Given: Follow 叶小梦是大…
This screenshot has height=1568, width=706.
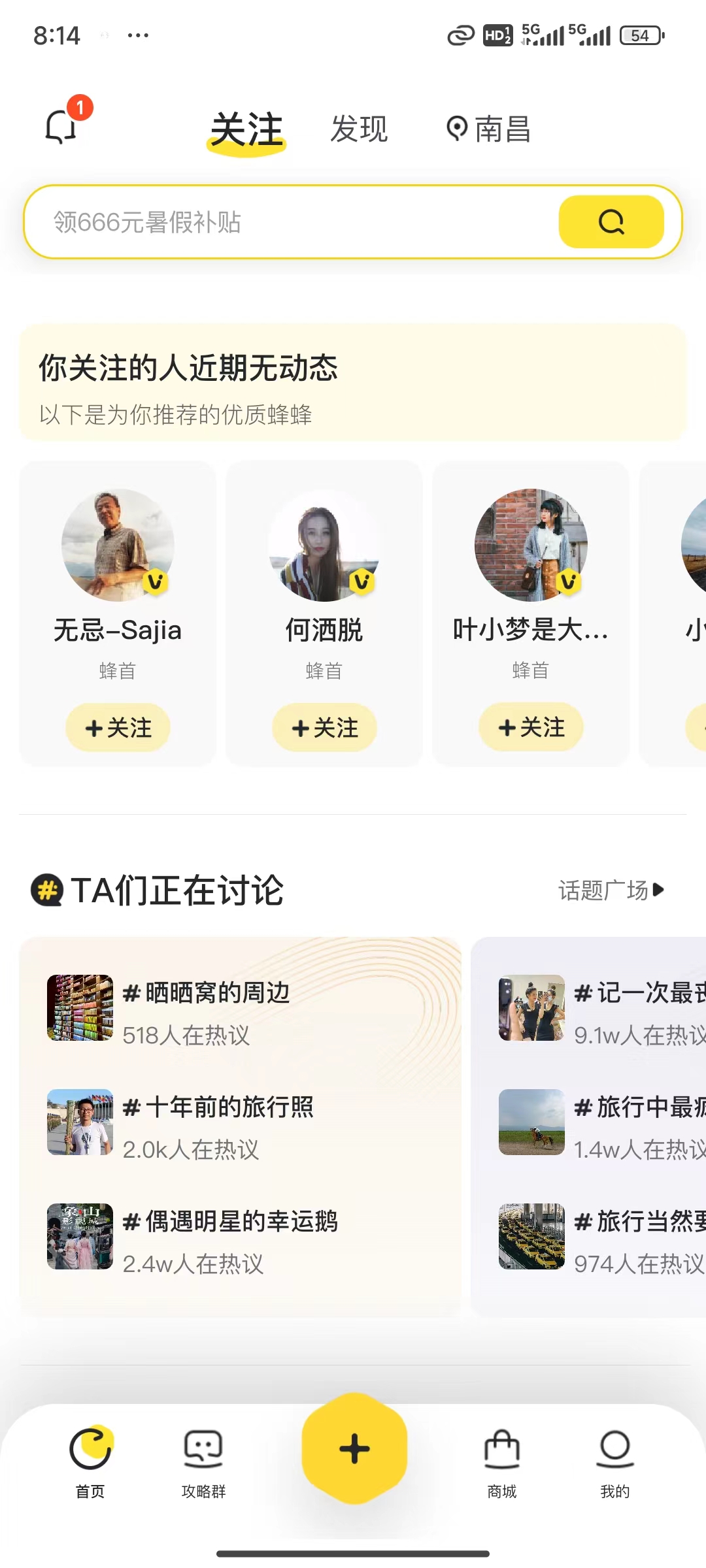Looking at the screenshot, I should tap(531, 727).
